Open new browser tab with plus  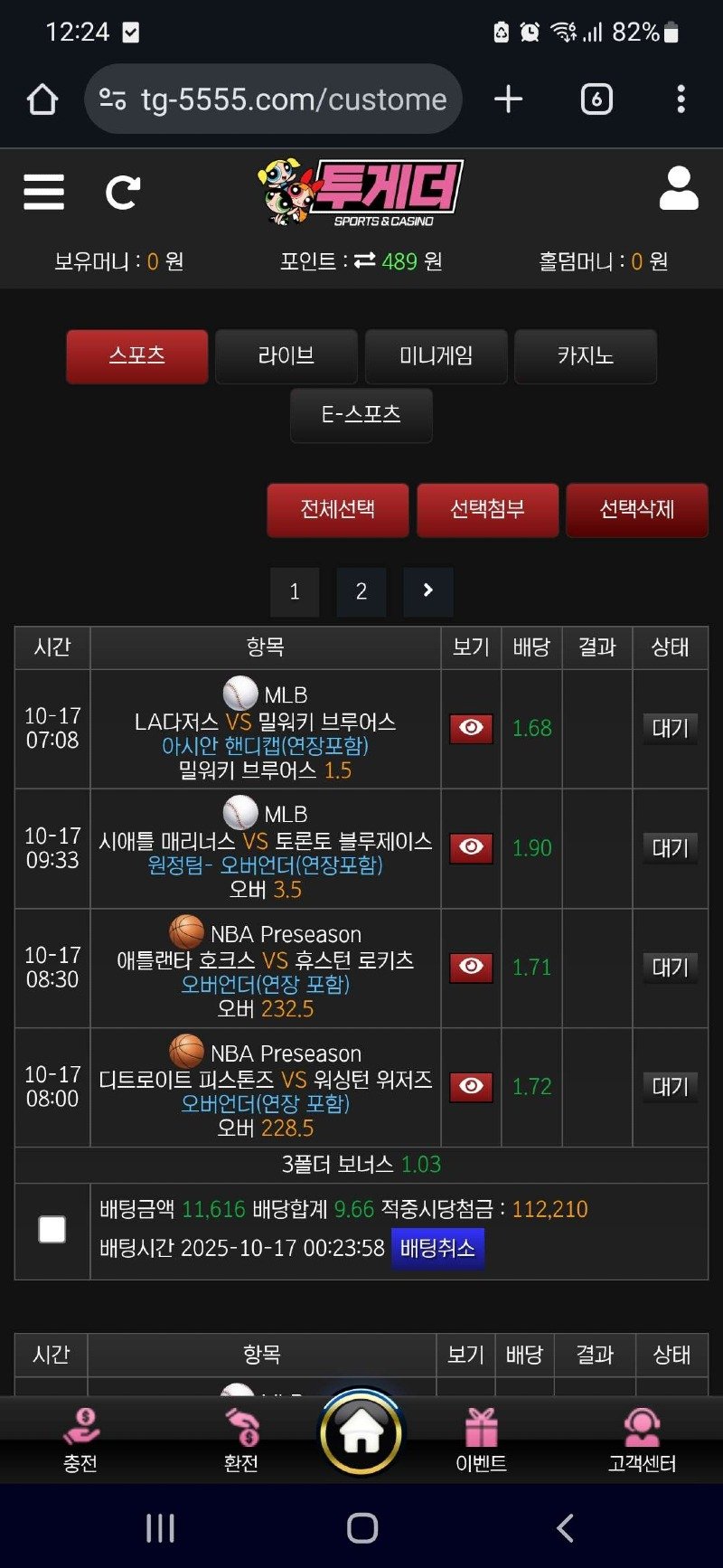[509, 99]
